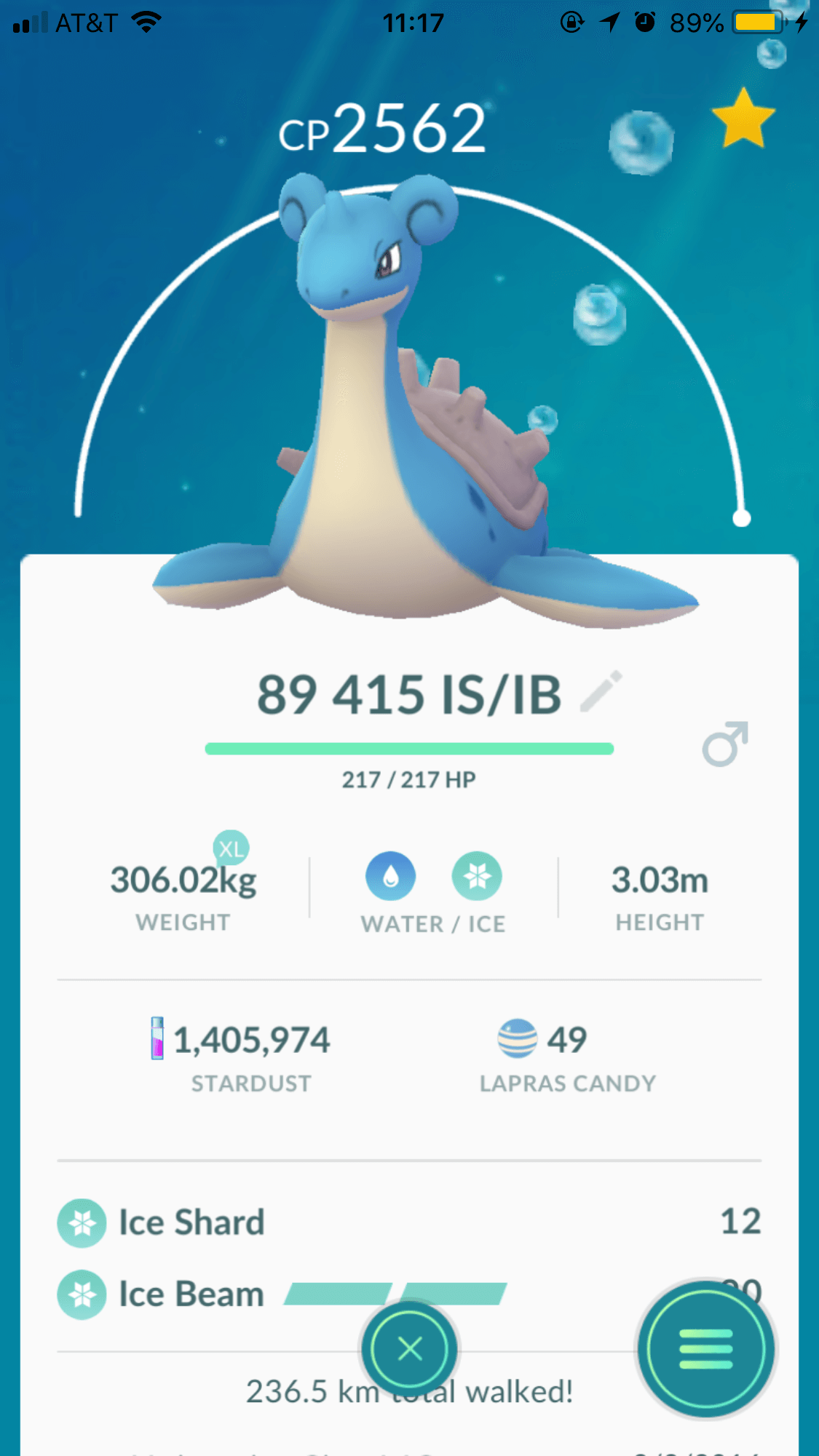Open the green hamburger menu button
This screenshot has height=1456, width=819.
(x=705, y=1348)
